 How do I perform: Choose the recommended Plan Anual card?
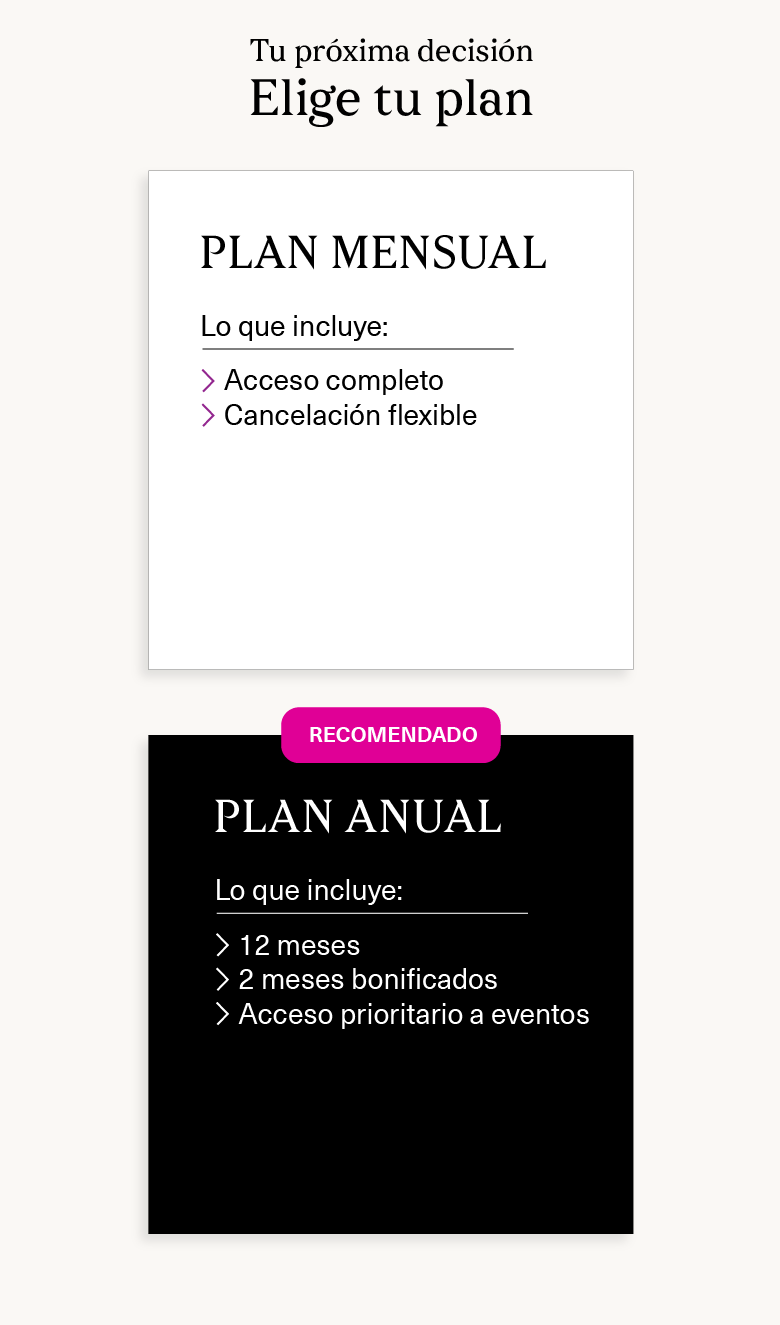391,984
